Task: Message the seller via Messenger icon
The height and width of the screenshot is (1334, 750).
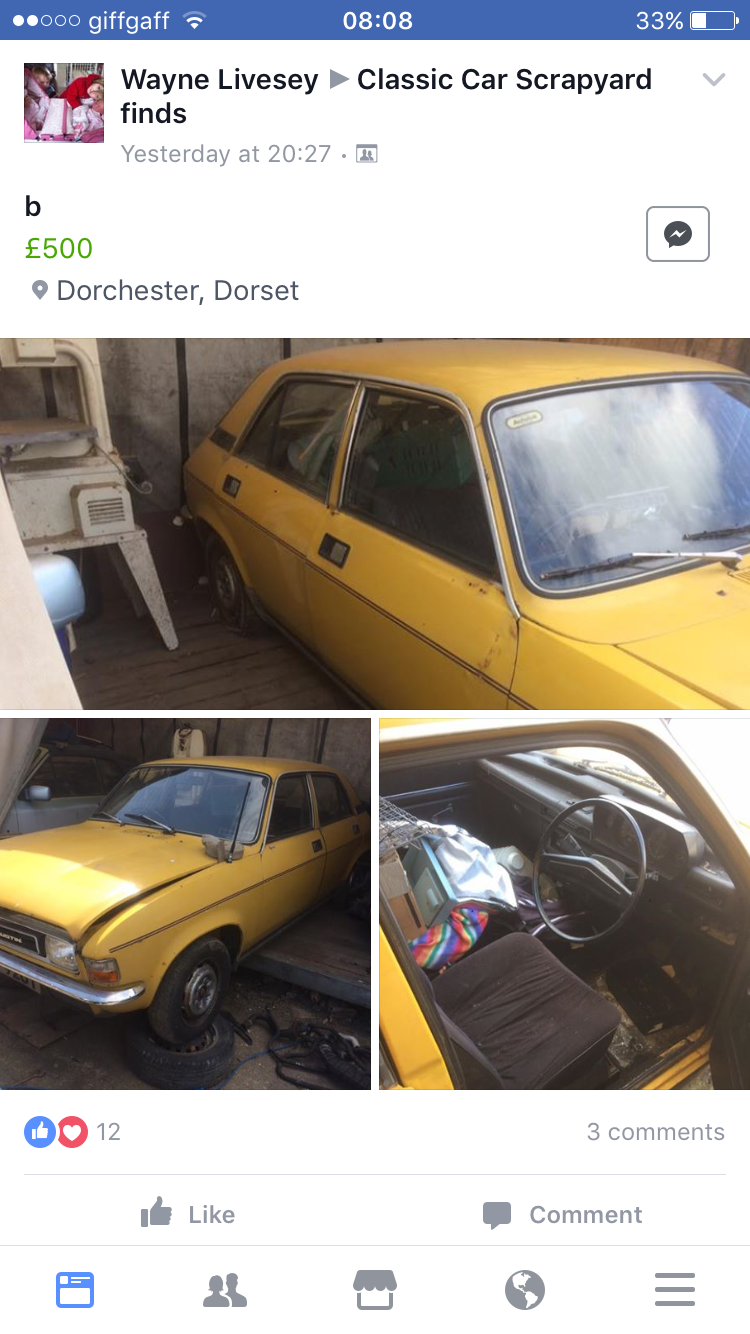Action: click(x=678, y=234)
